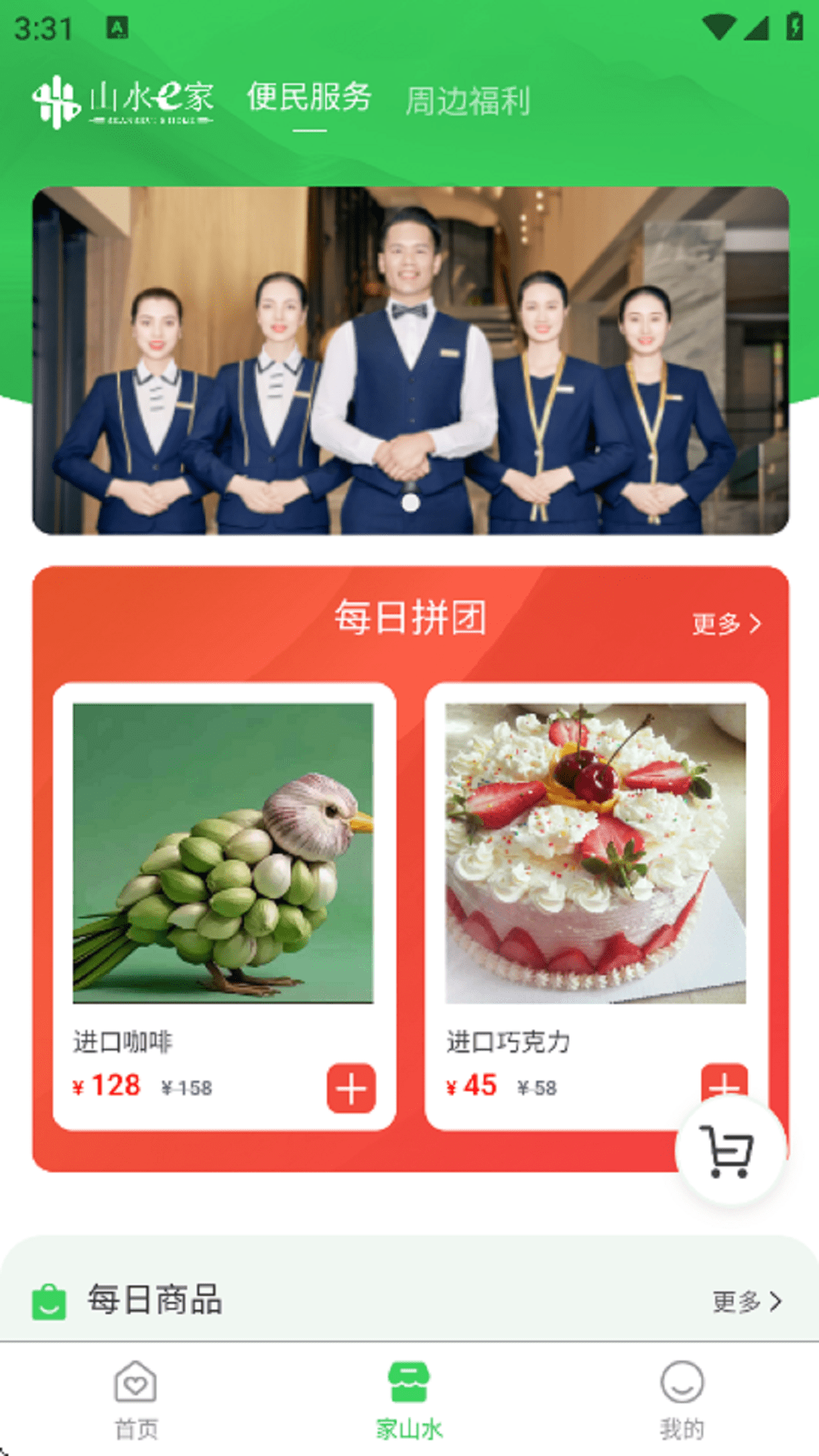Tap the 进口咖啡 price ¥128

[107, 1085]
